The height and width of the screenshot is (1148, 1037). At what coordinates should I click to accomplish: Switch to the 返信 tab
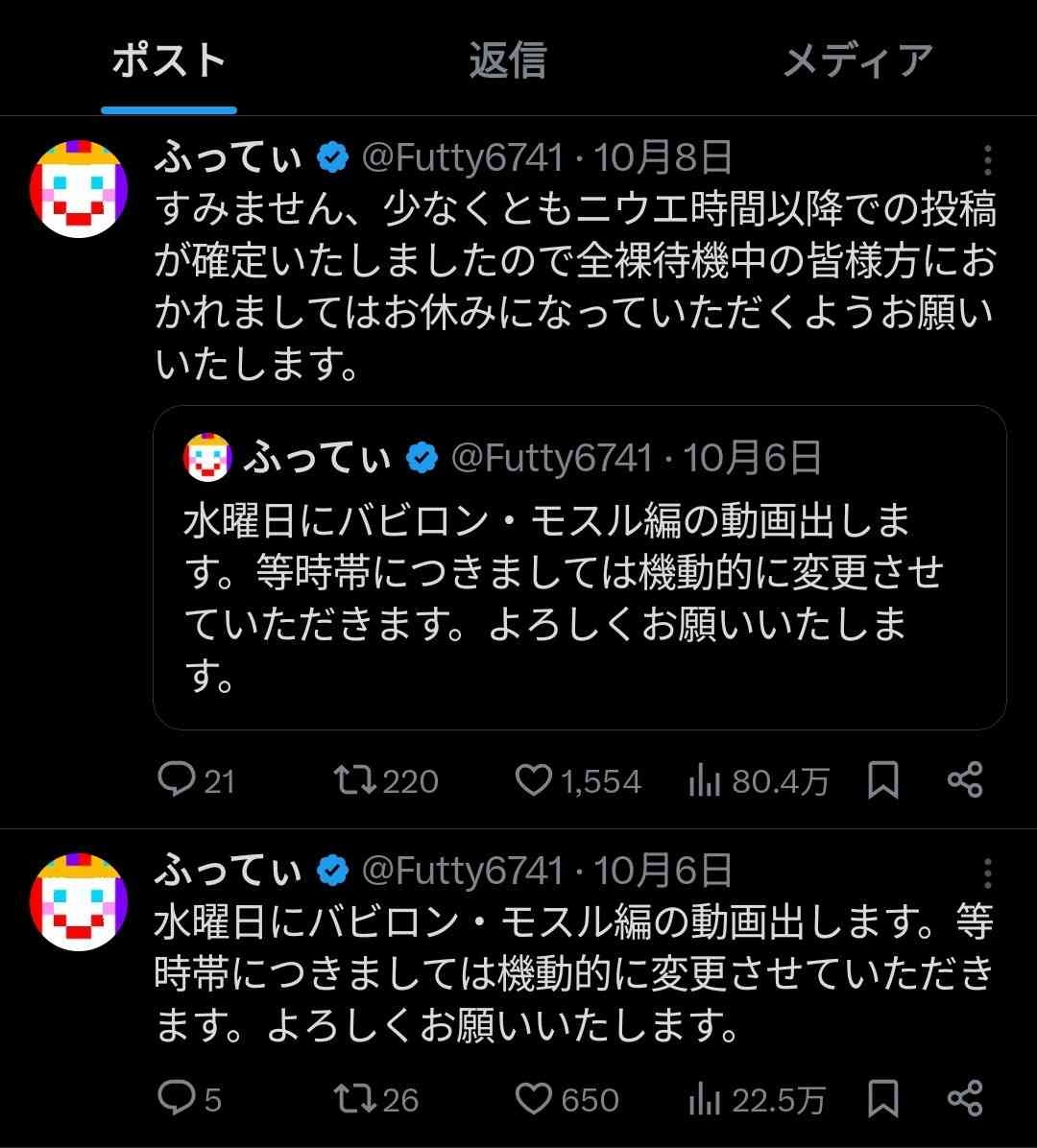tap(507, 61)
